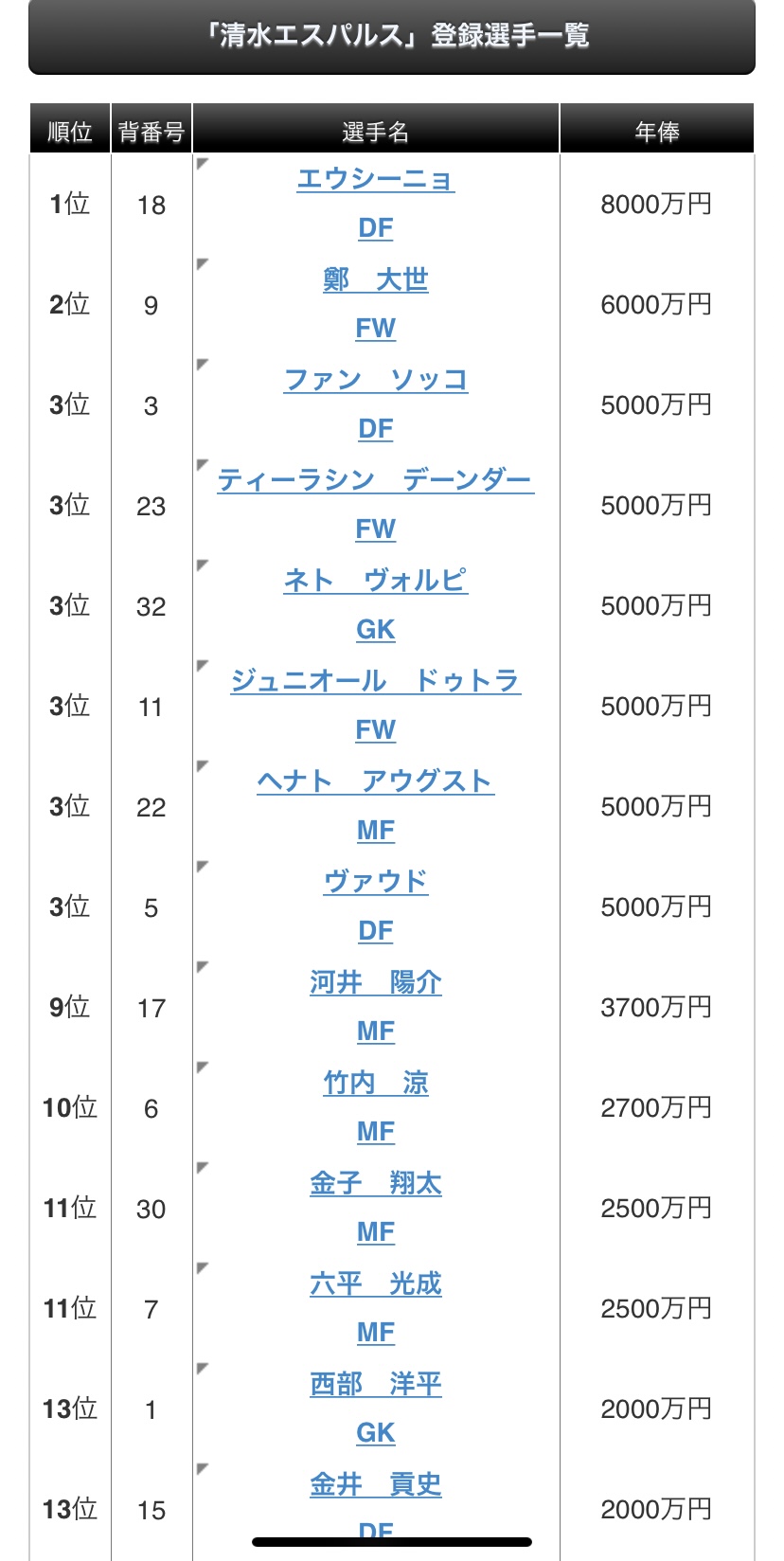View ティーラシン デーンダー profile
This screenshot has width=784, height=1561.
tap(375, 480)
